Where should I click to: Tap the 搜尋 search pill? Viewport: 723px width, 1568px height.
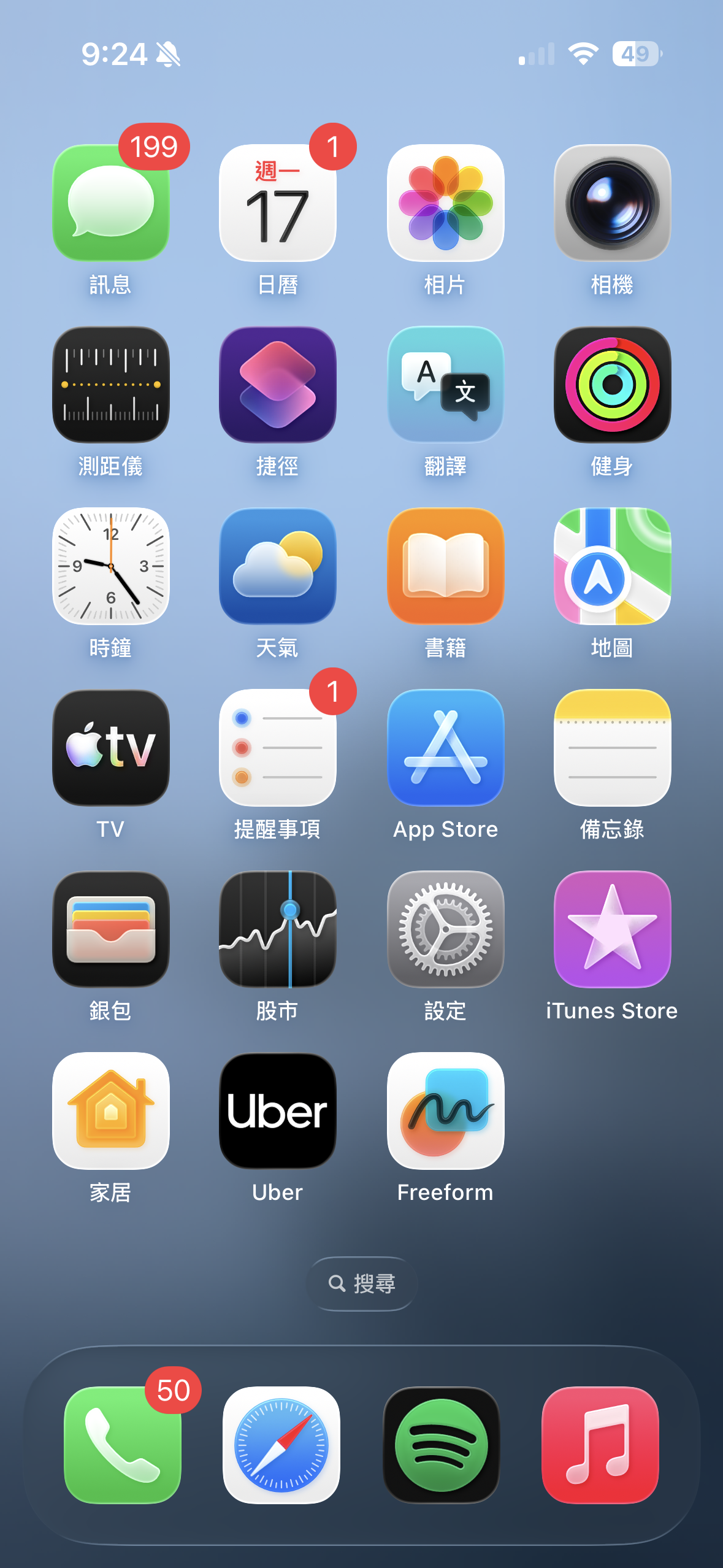[x=362, y=1283]
